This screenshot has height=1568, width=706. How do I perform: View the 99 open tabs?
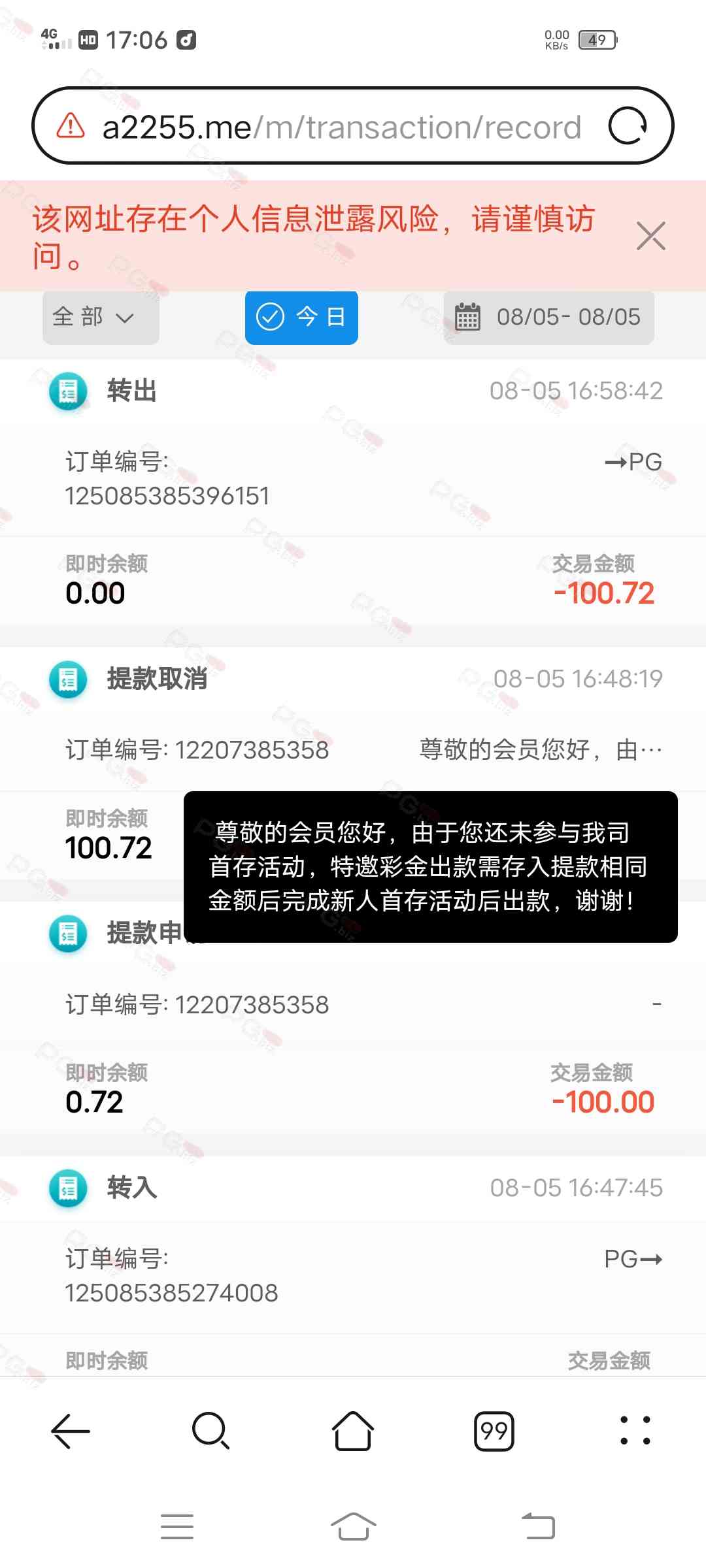494,1431
